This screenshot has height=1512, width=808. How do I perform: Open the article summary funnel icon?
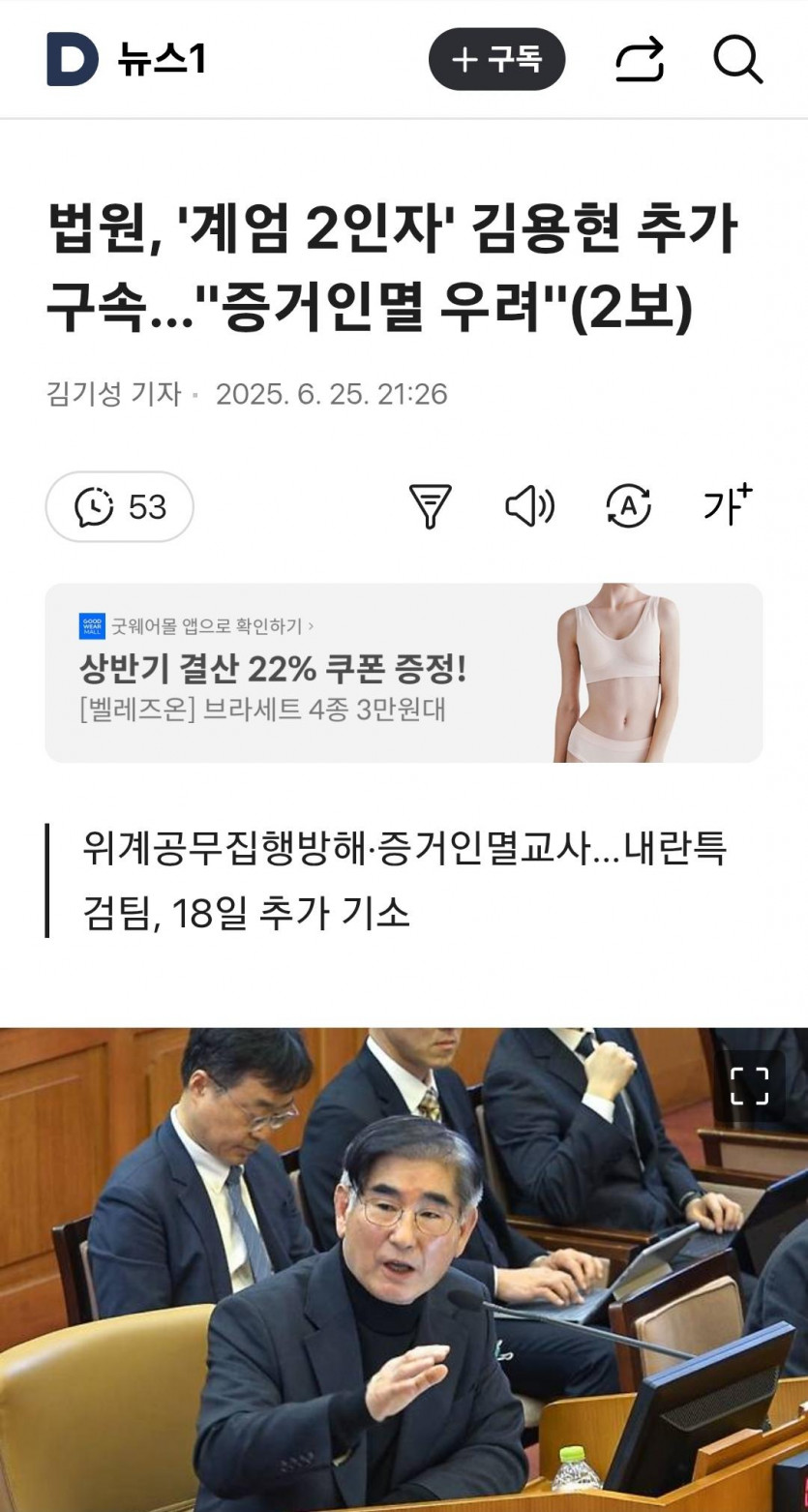(x=431, y=506)
